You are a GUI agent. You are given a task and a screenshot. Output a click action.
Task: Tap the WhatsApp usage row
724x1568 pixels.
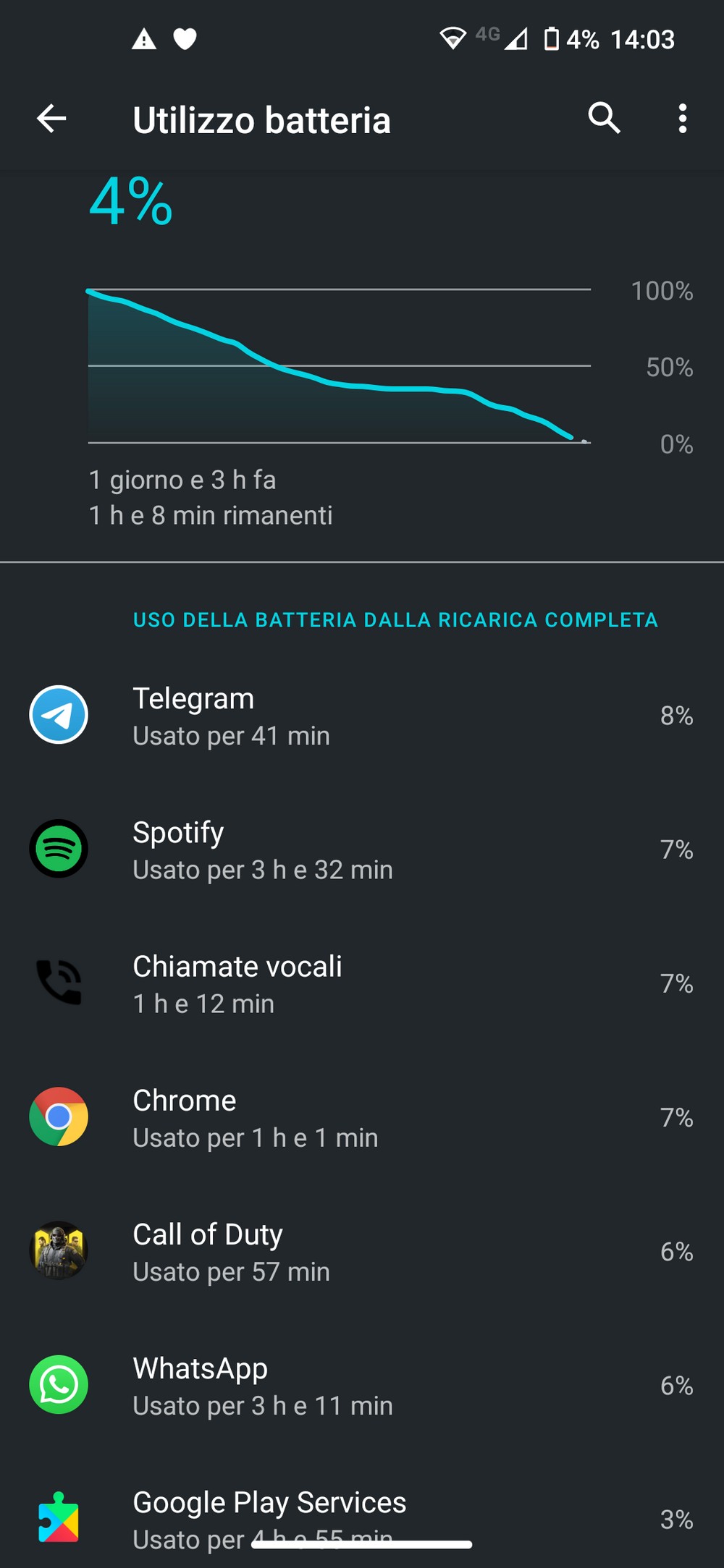point(362,1385)
